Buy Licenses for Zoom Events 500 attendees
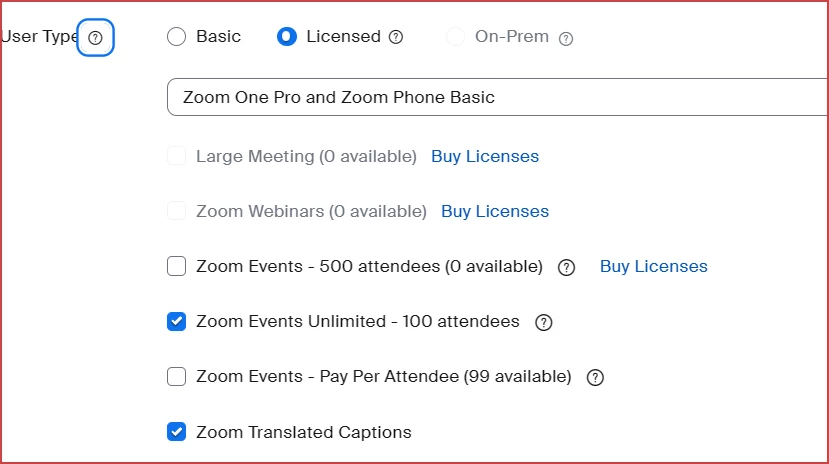Image resolution: width=829 pixels, height=464 pixels. tap(654, 266)
